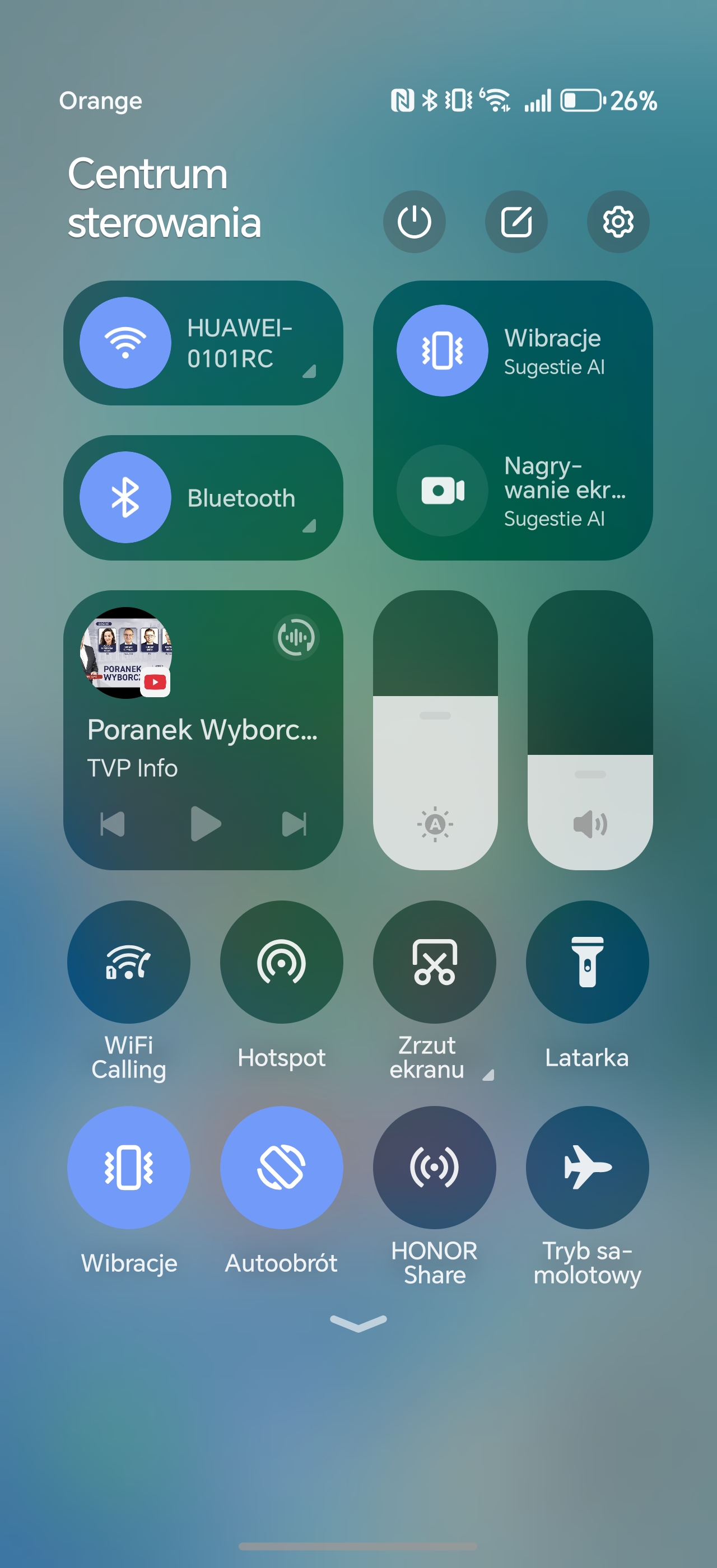This screenshot has width=717, height=1568.
Task: Enable Tryb samolotowy airplane mode
Action: click(588, 1168)
